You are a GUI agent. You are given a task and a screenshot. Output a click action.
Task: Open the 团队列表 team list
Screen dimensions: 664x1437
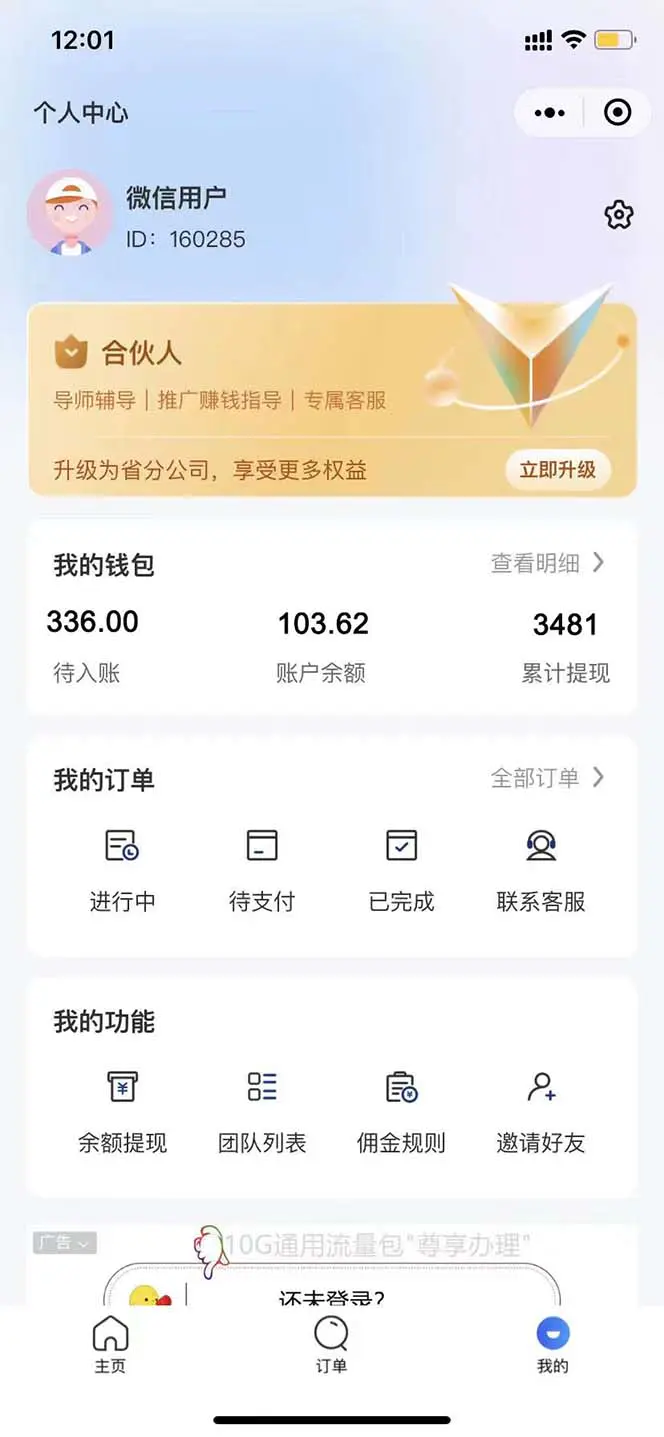262,1111
